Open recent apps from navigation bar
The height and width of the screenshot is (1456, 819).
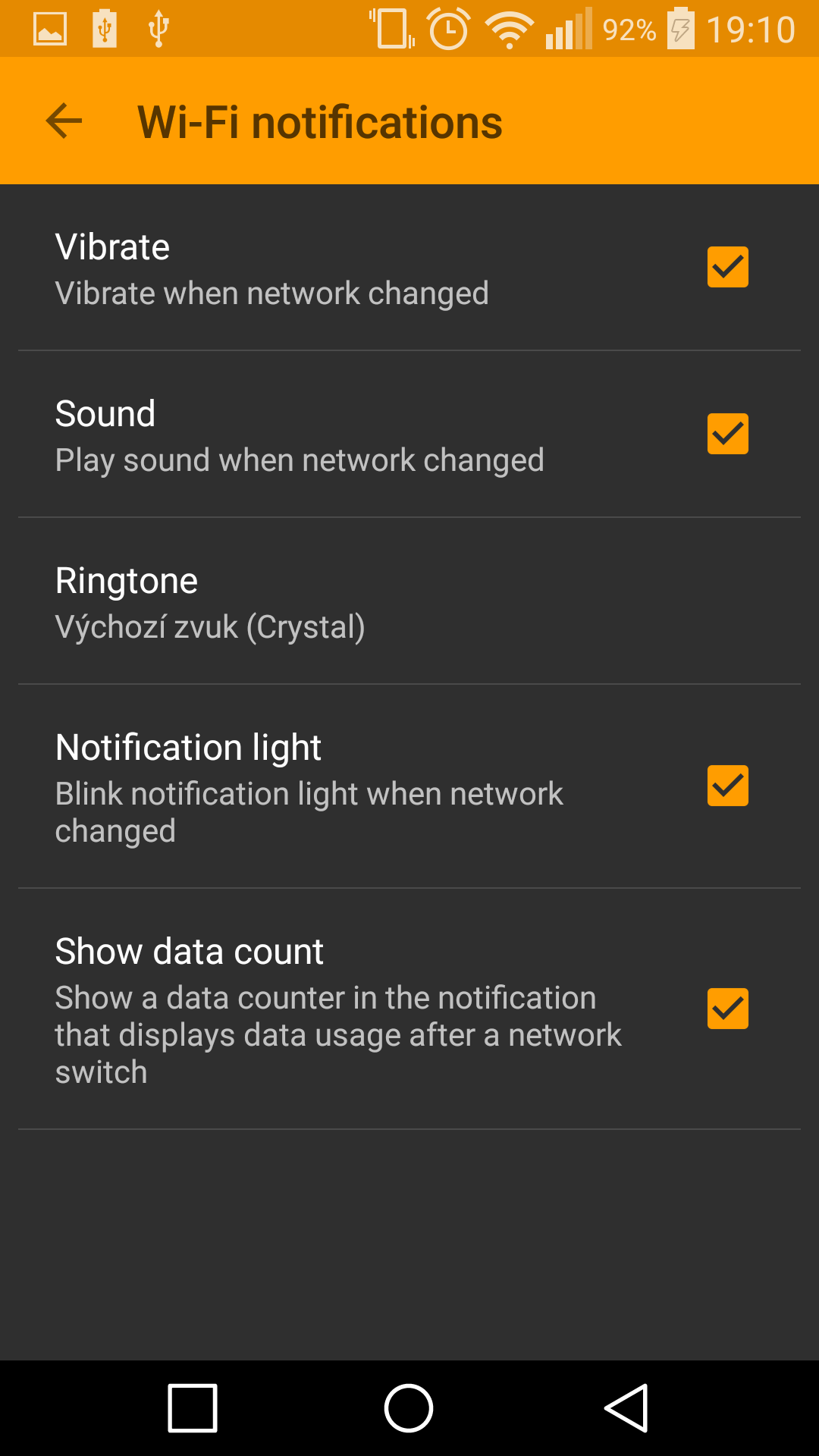click(193, 1408)
